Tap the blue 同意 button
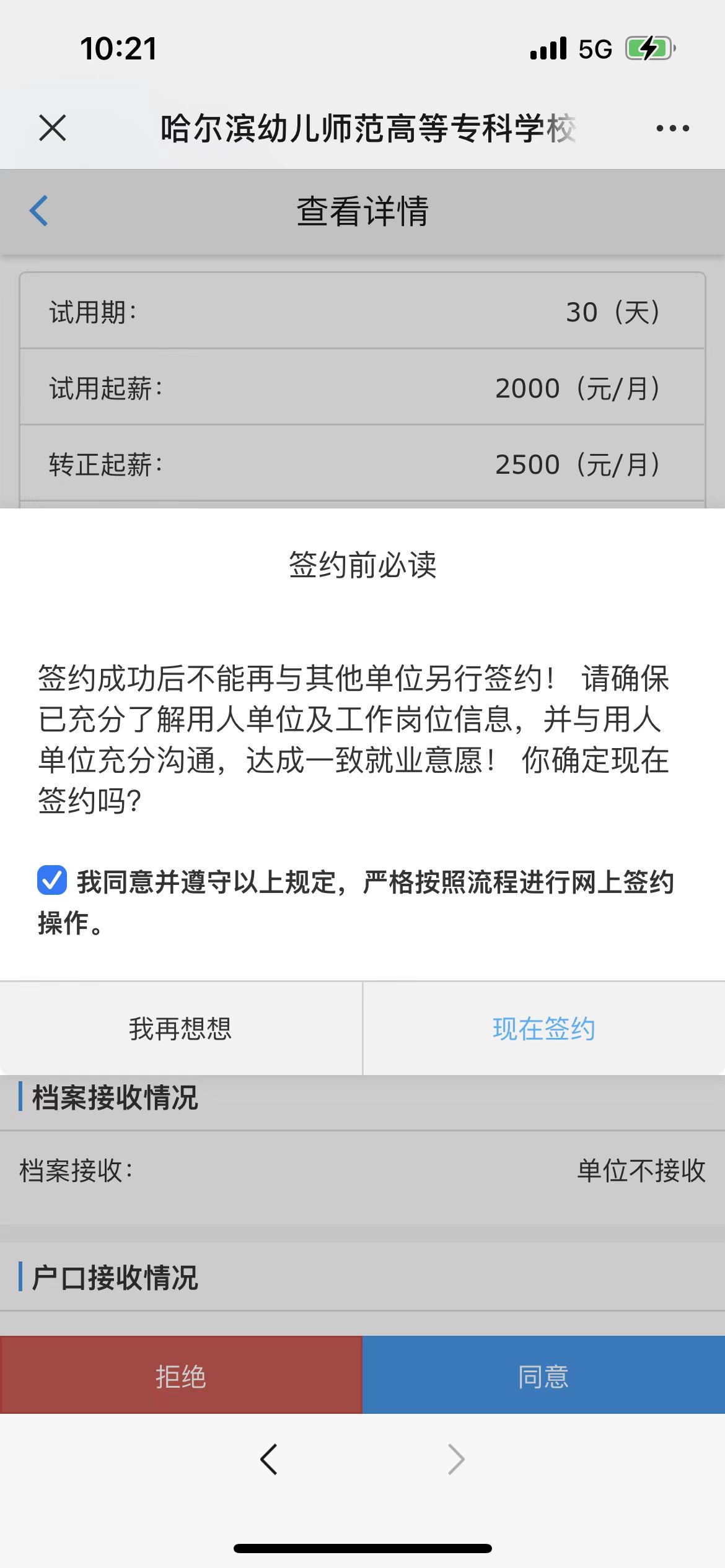The height and width of the screenshot is (1568, 725). (x=543, y=1376)
